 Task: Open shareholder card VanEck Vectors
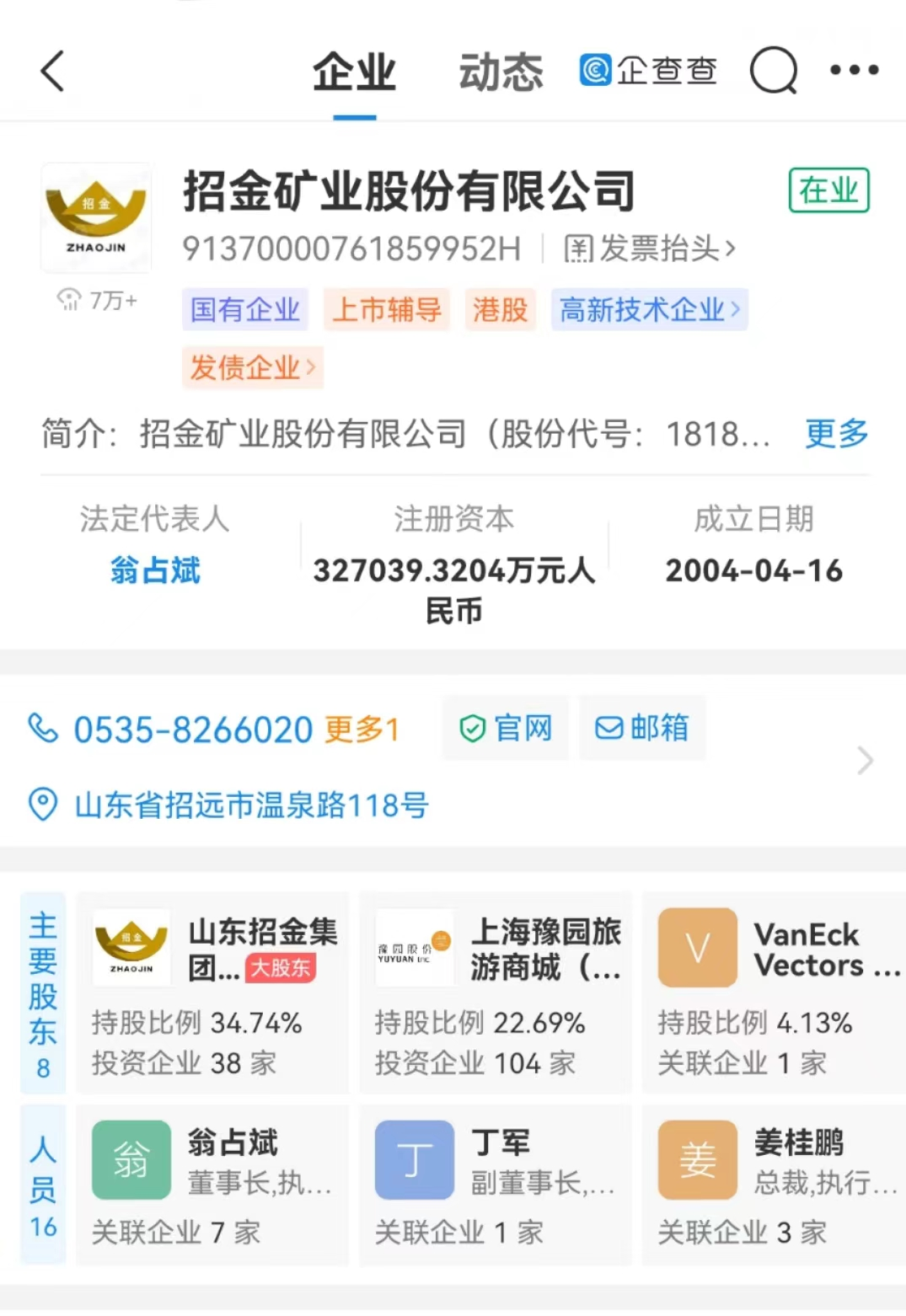775,992
